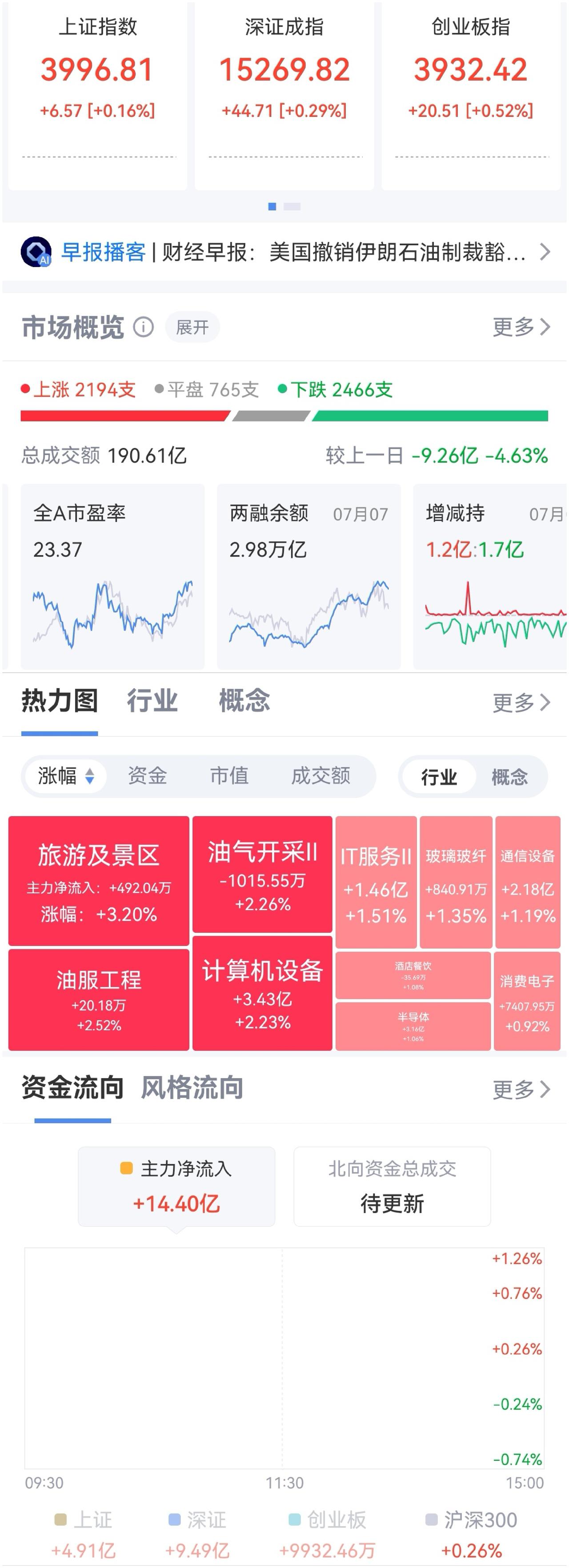Select the 成交额 heatmap filter
569x1568 pixels.
click(x=321, y=776)
